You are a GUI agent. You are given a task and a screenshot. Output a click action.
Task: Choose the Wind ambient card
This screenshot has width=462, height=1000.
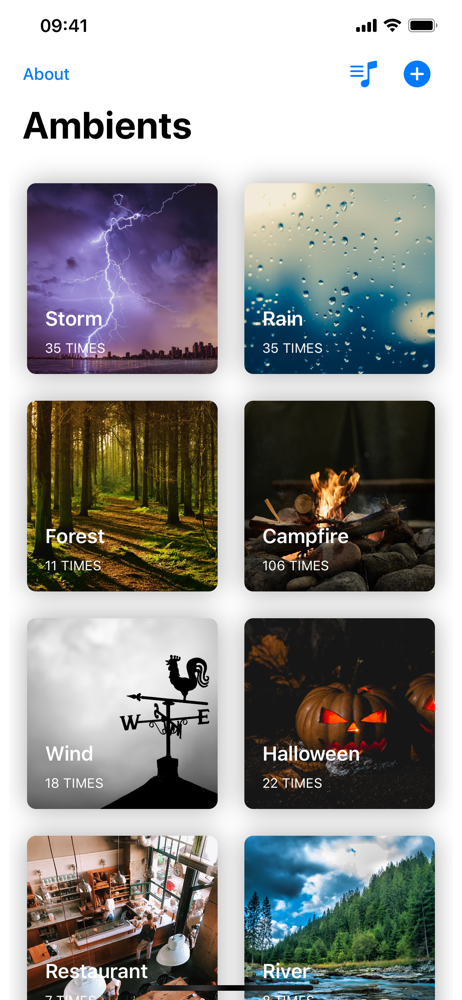click(x=123, y=713)
